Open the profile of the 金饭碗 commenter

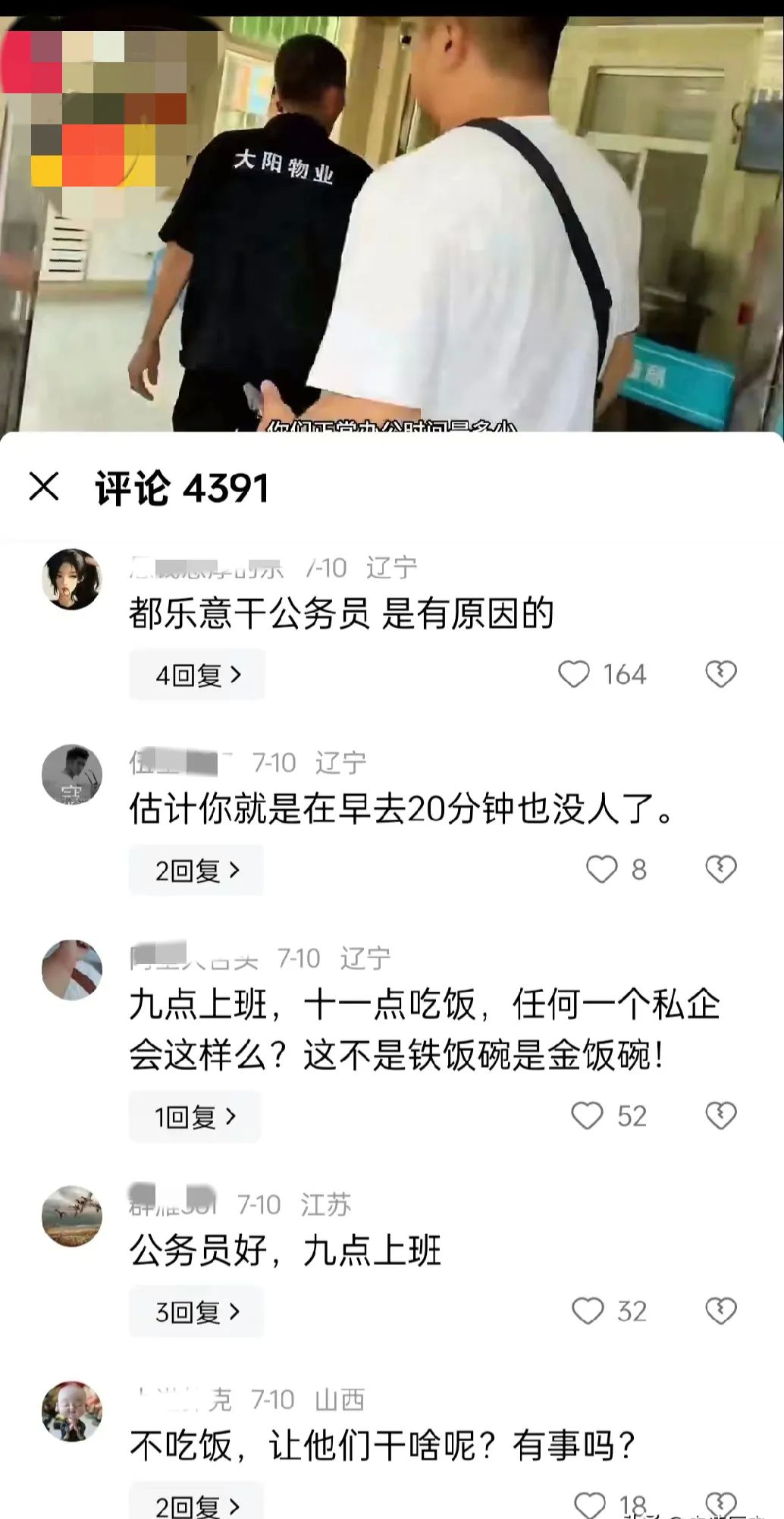coord(71,970)
